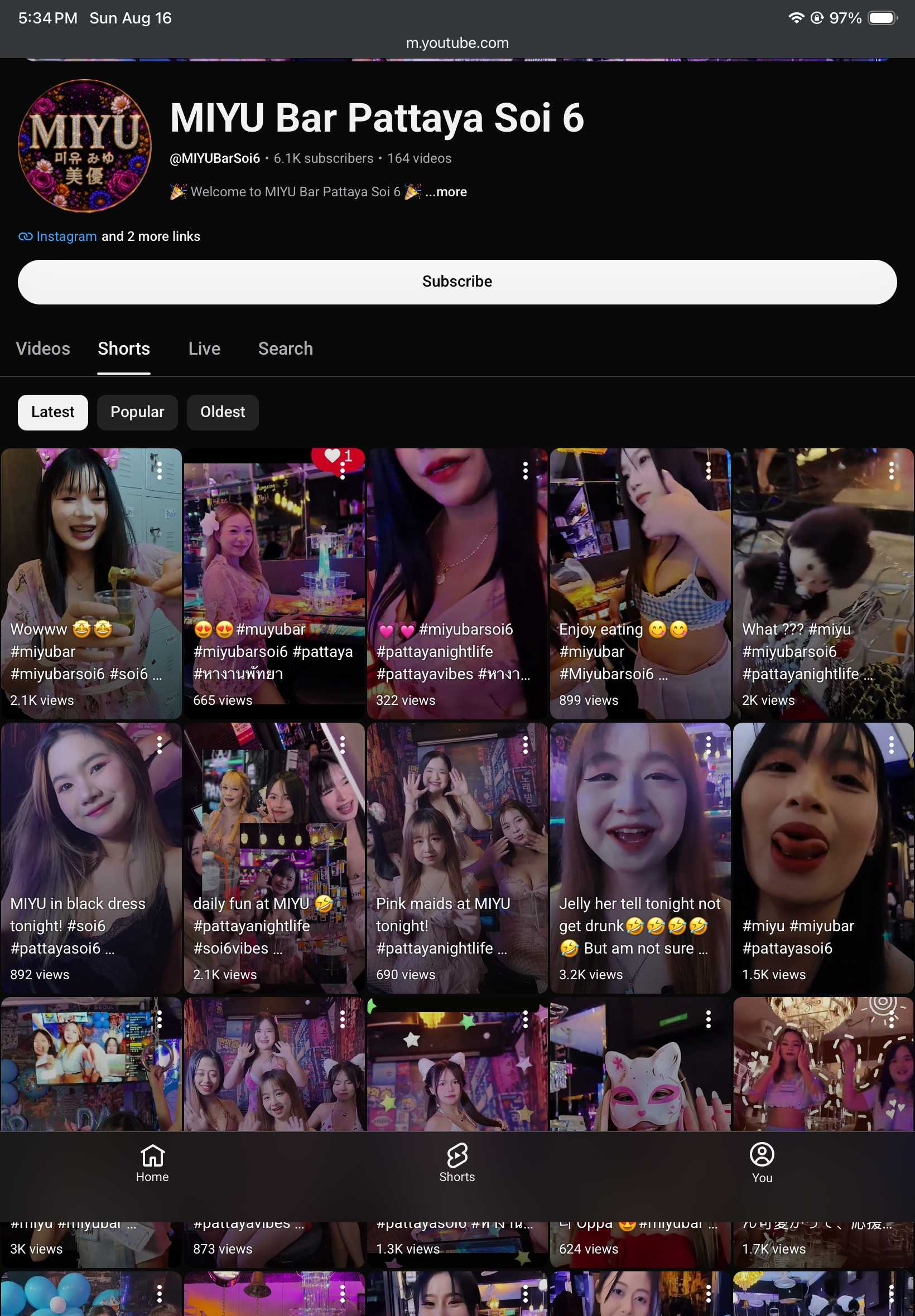Select the Latest filter chip
Screen dimensions: 915x1316
click(53, 412)
